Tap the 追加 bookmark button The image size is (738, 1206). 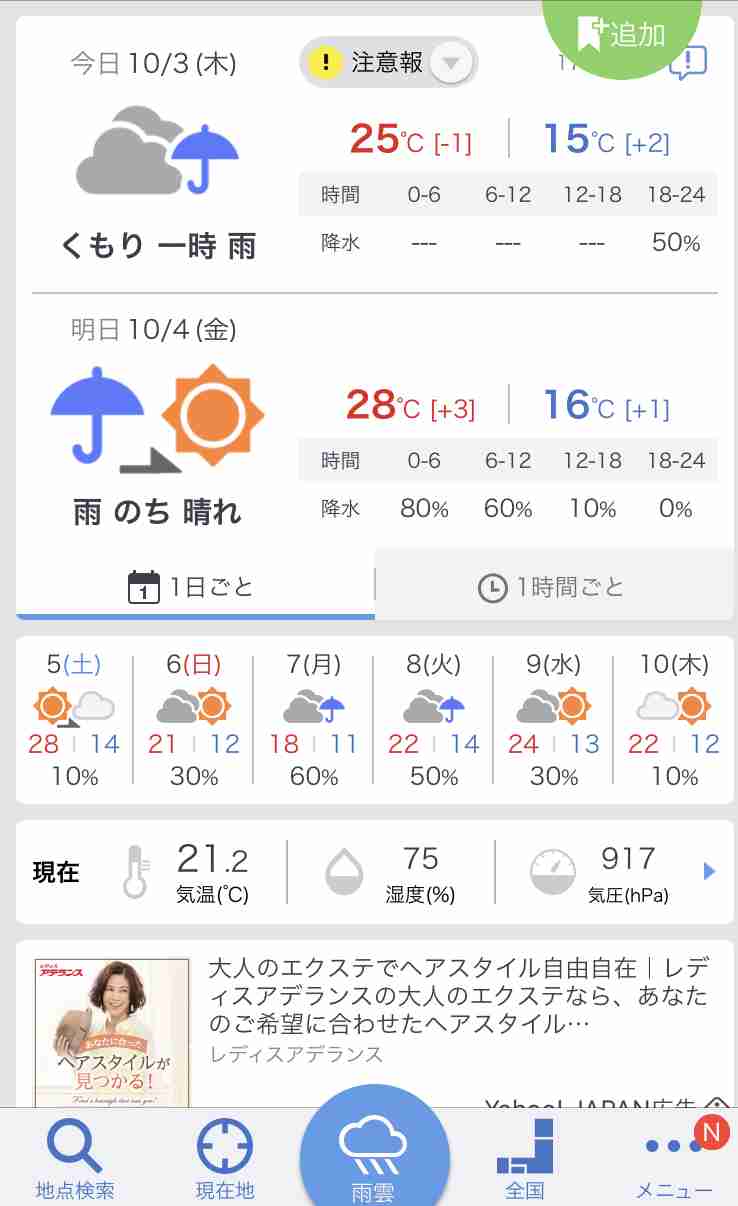click(x=621, y=34)
